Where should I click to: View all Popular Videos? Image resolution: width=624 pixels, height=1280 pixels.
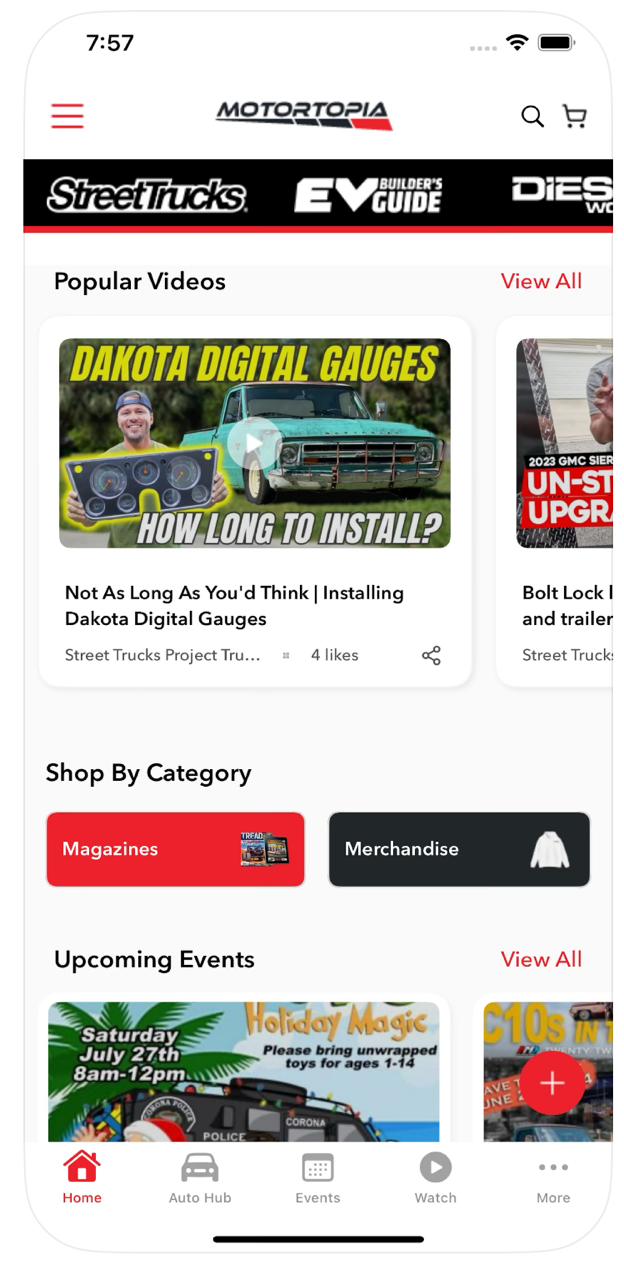point(541,281)
